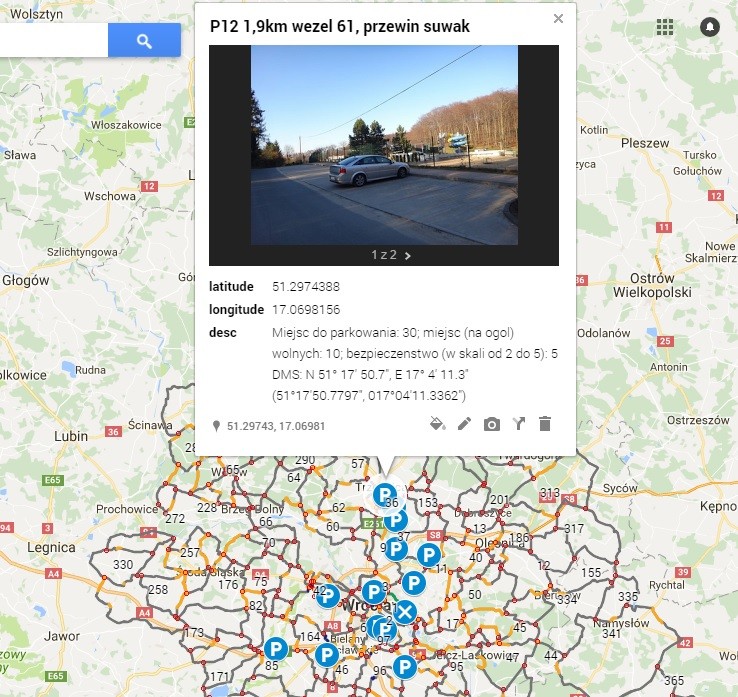Image resolution: width=738 pixels, height=697 pixels.
Task: Open the notifications bell
Action: point(710,27)
